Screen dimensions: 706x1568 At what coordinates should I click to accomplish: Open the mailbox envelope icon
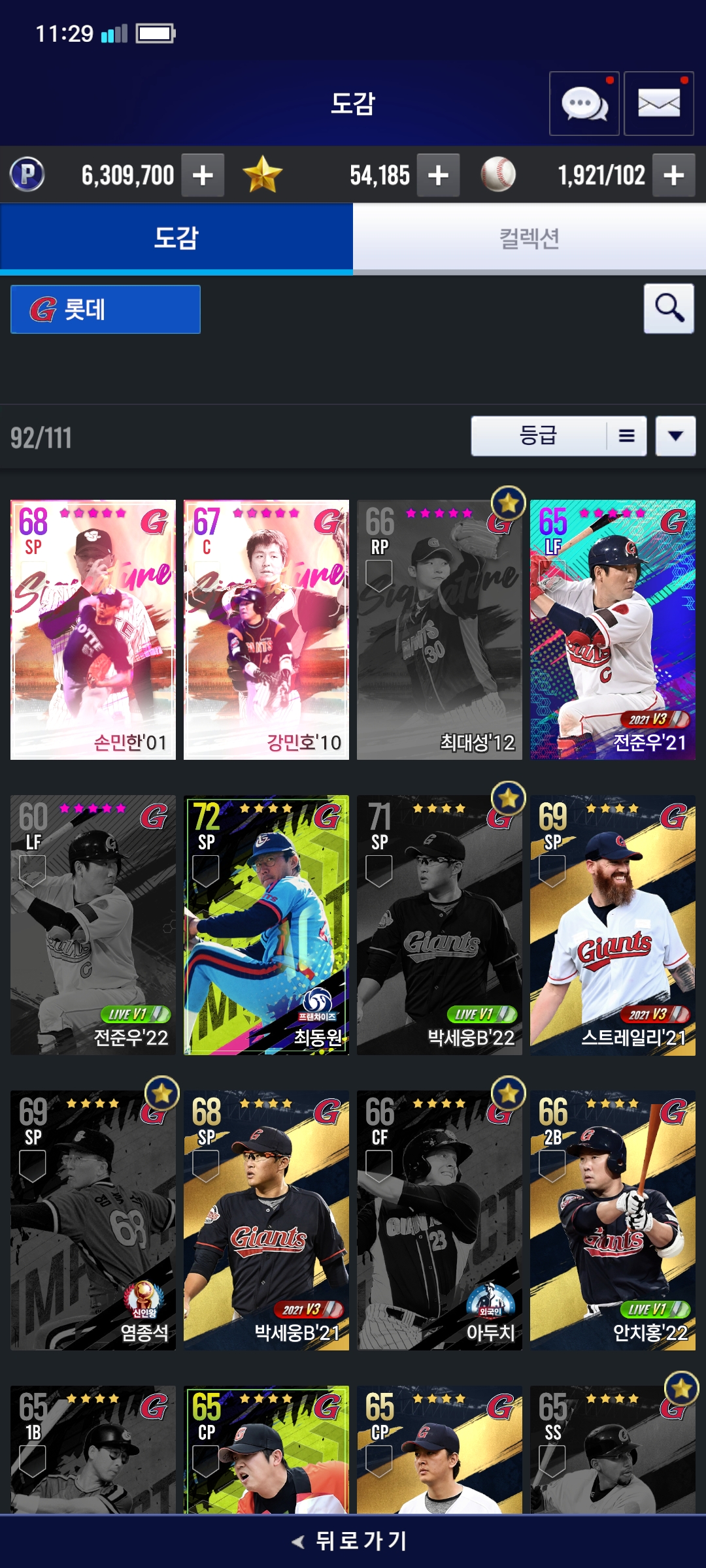tap(658, 104)
